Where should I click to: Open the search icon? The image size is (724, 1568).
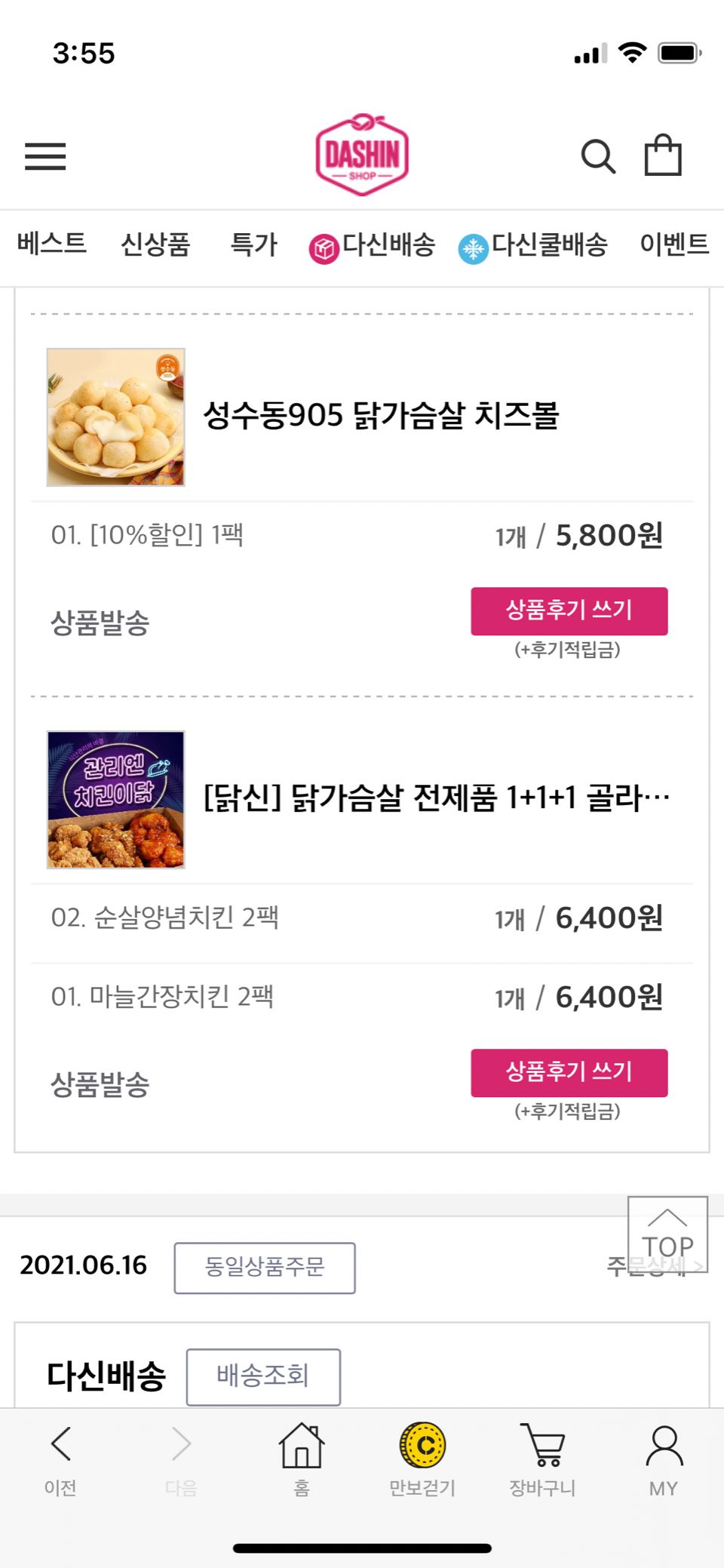(x=597, y=156)
